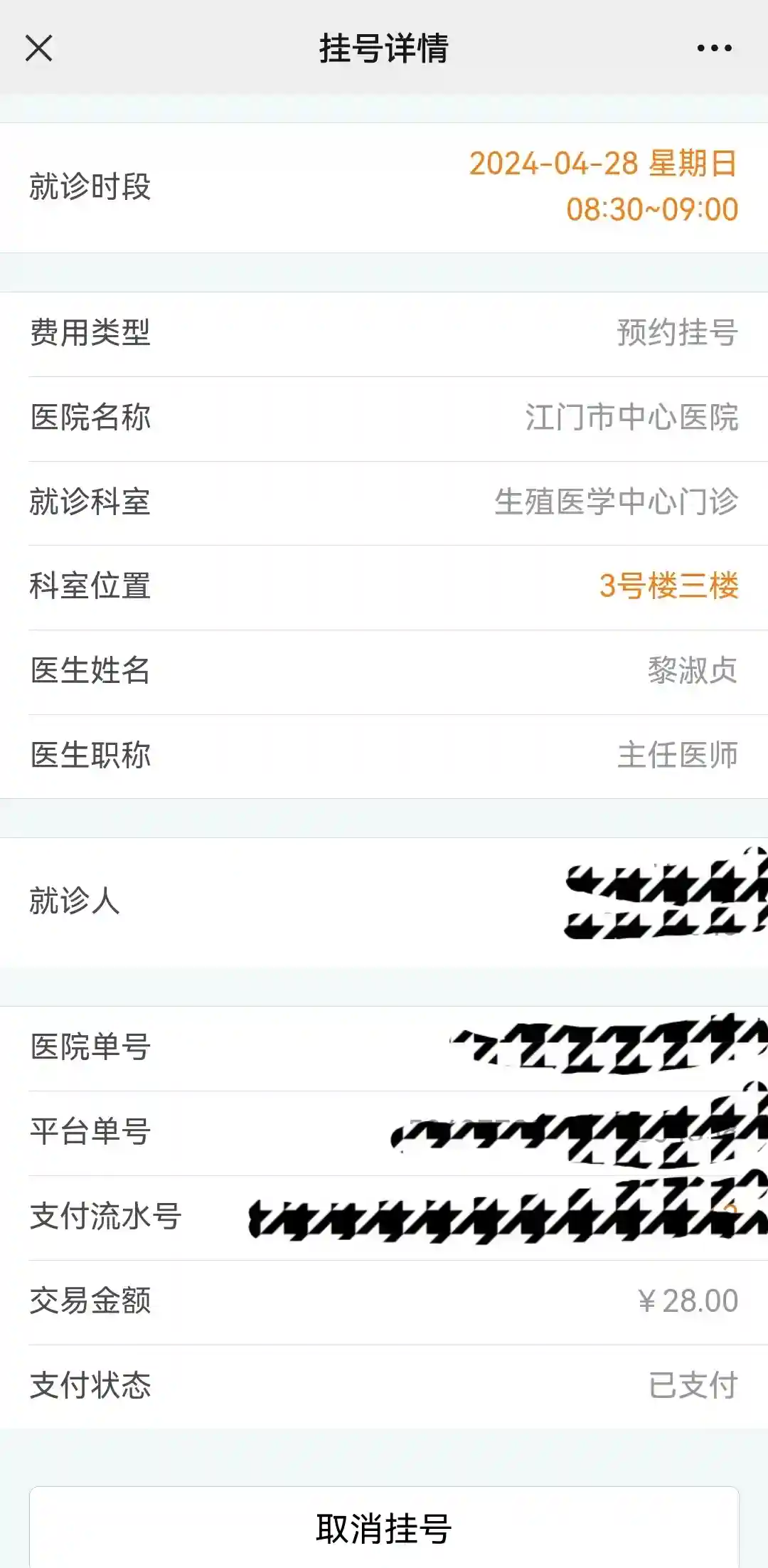Tap the 取消挂号 button
The width and height of the screenshot is (768, 1568).
pyautogui.click(x=384, y=1528)
